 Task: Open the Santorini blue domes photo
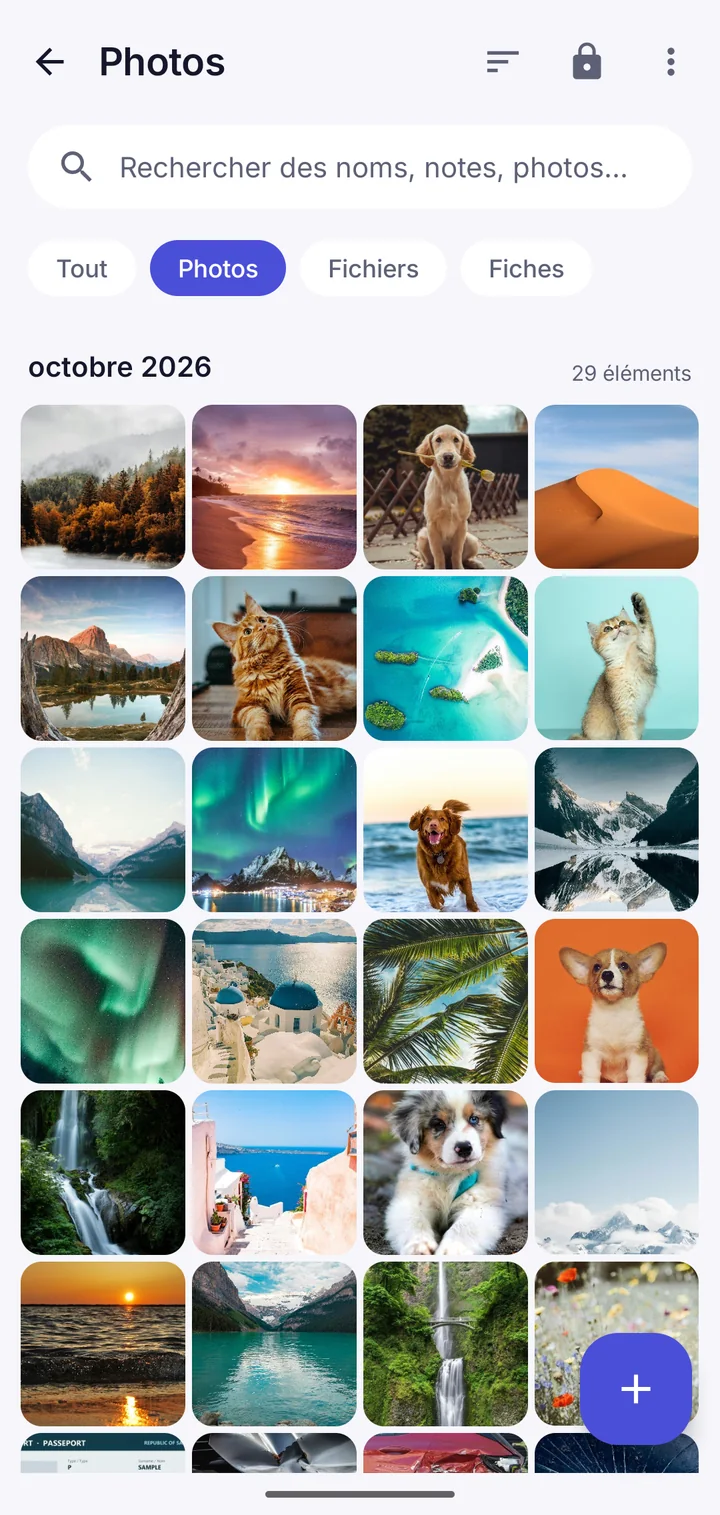pyautogui.click(x=274, y=1001)
